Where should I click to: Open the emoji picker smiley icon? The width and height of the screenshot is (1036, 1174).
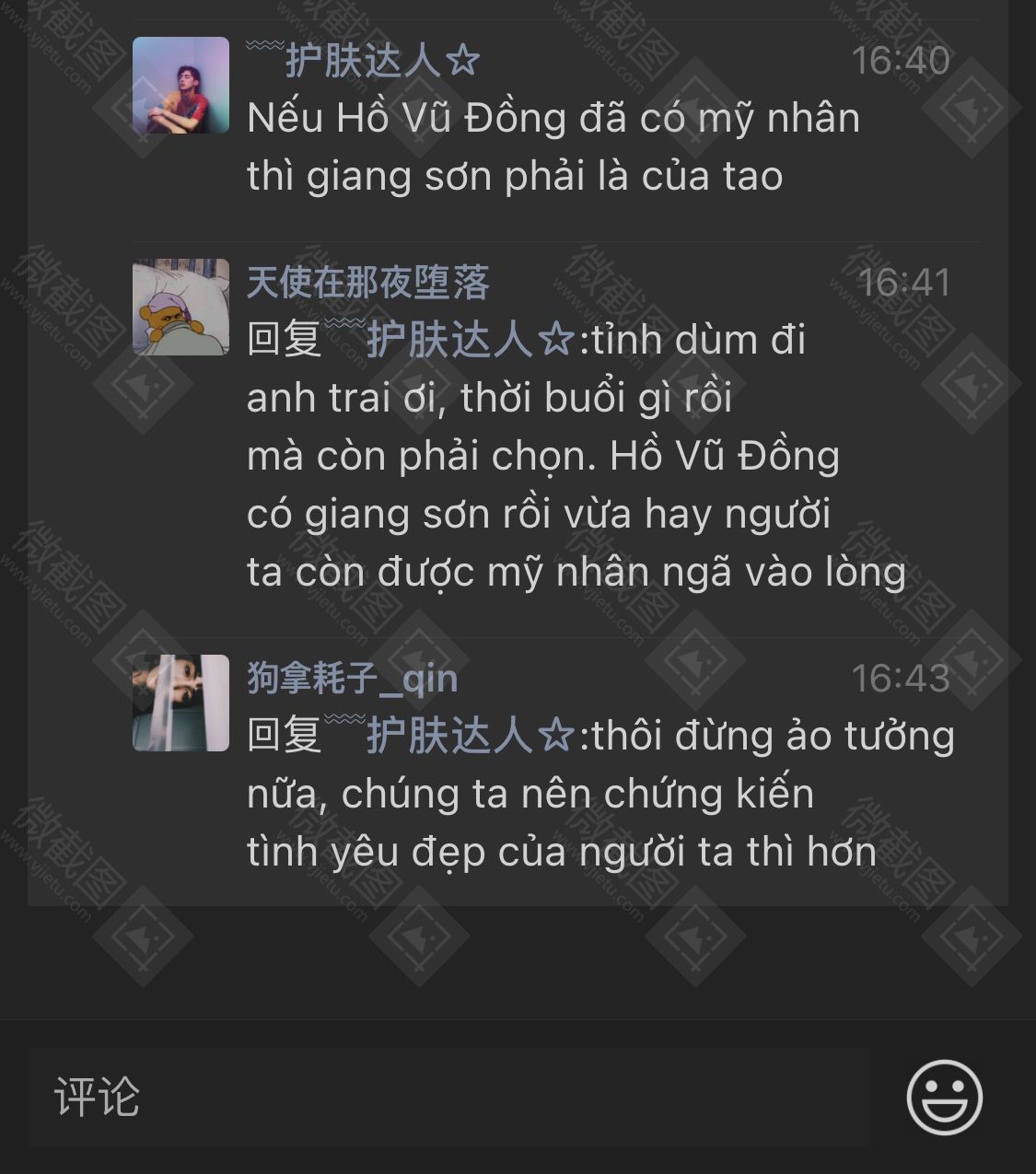pos(944,1097)
